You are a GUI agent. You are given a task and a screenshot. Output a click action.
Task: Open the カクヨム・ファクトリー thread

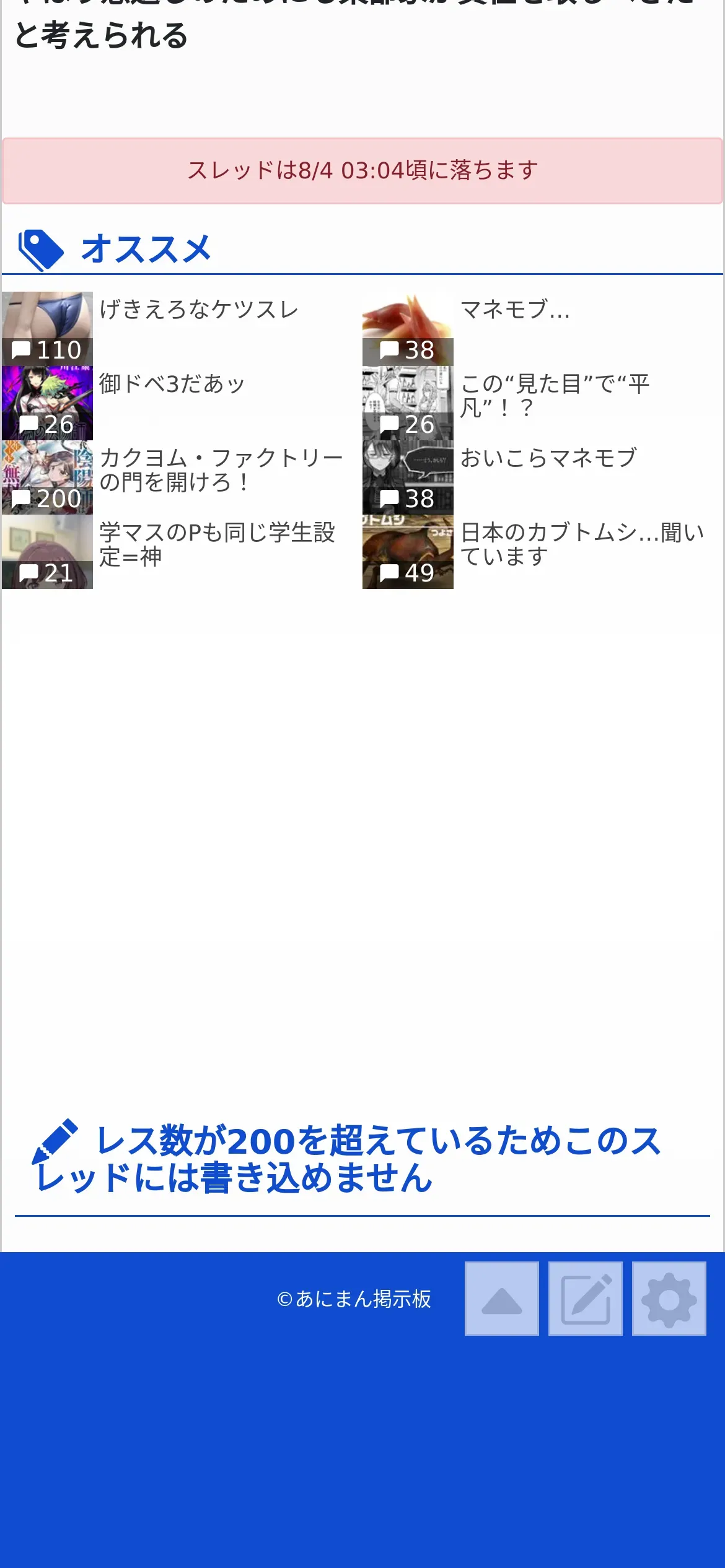coord(221,470)
